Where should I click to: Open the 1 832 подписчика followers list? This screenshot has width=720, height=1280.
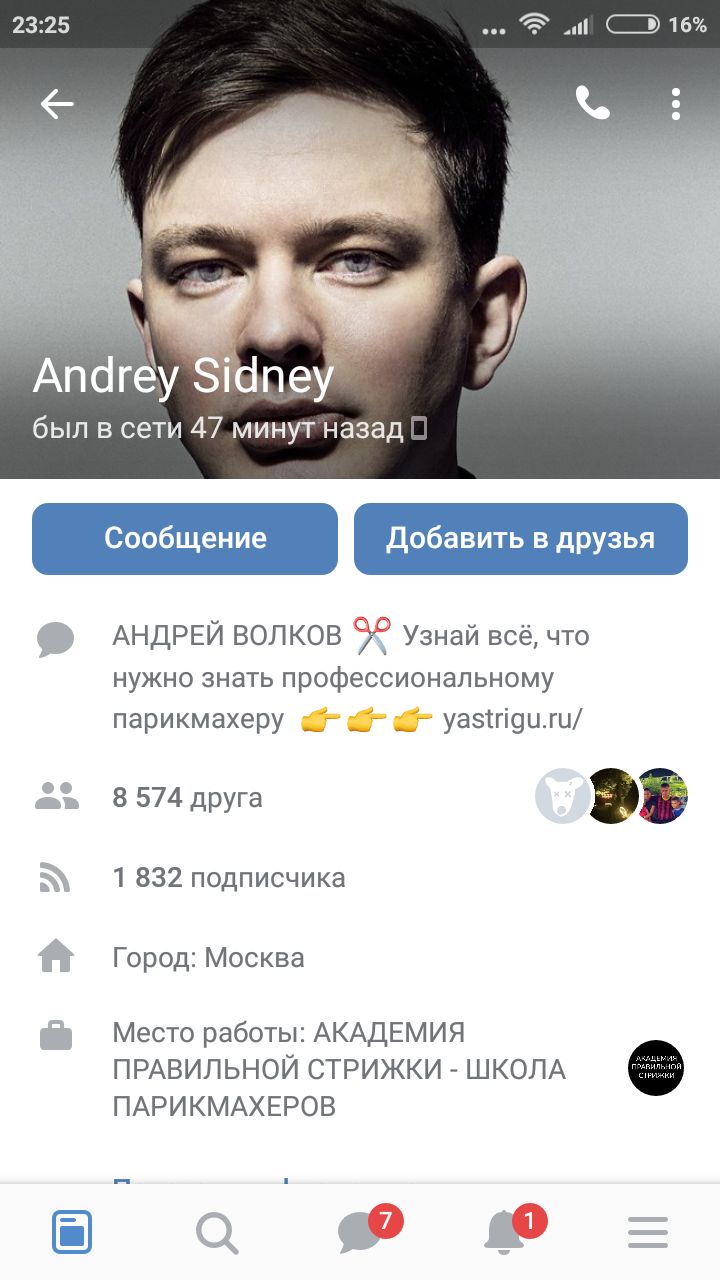pos(360,878)
